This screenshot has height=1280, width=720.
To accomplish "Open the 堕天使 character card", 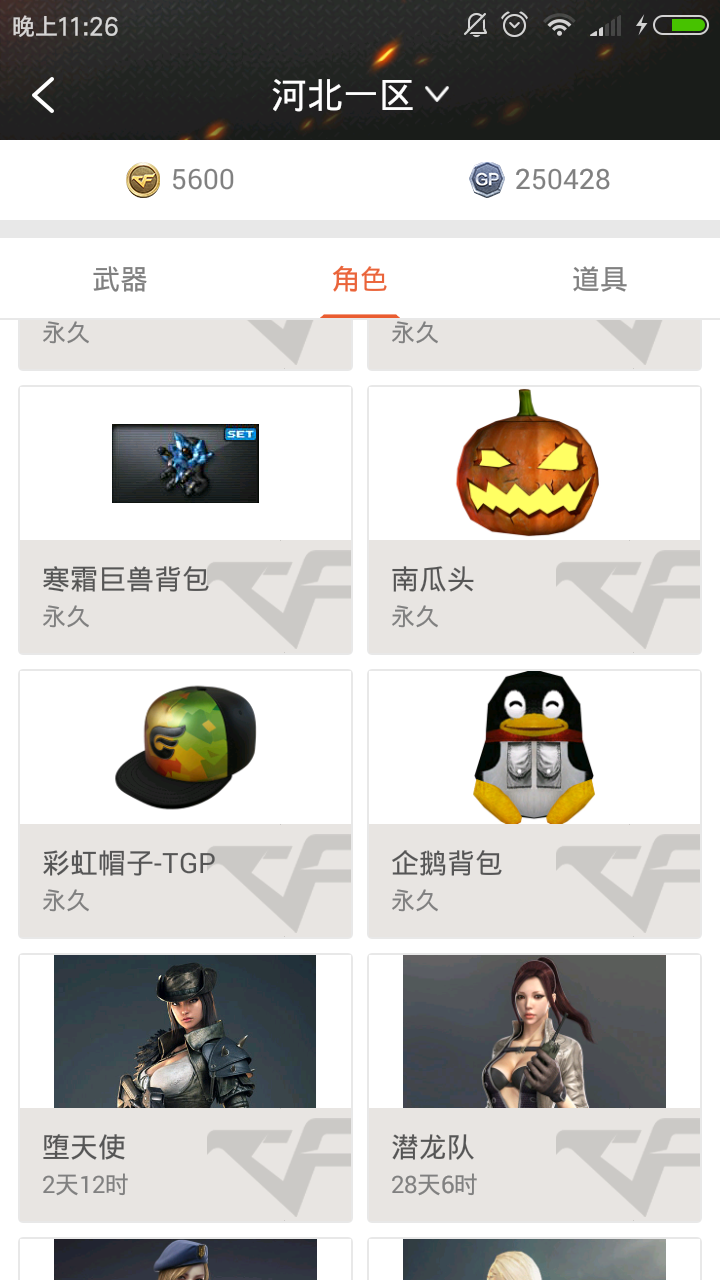I will click(186, 1088).
